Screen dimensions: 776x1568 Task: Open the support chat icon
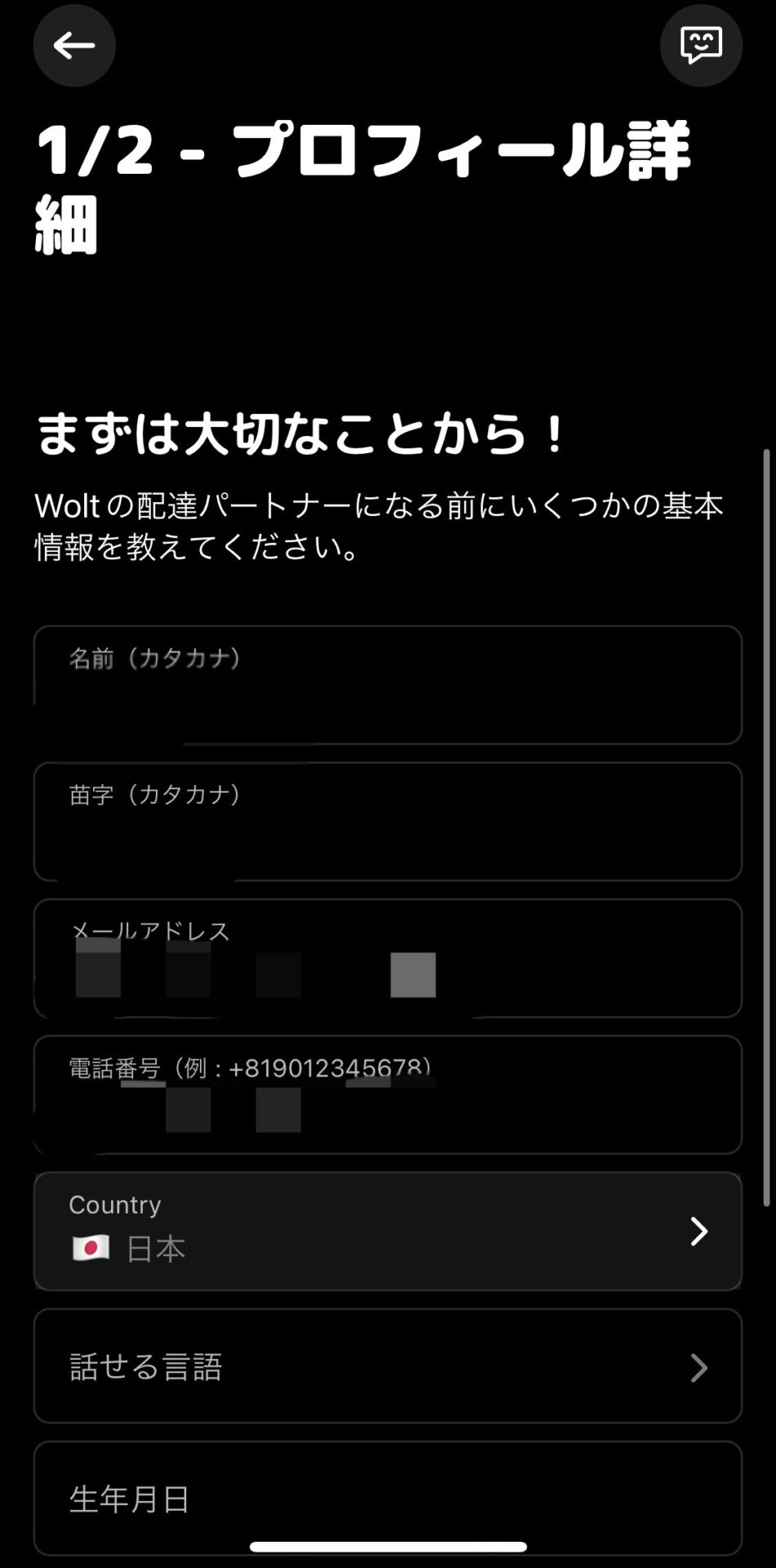point(701,46)
